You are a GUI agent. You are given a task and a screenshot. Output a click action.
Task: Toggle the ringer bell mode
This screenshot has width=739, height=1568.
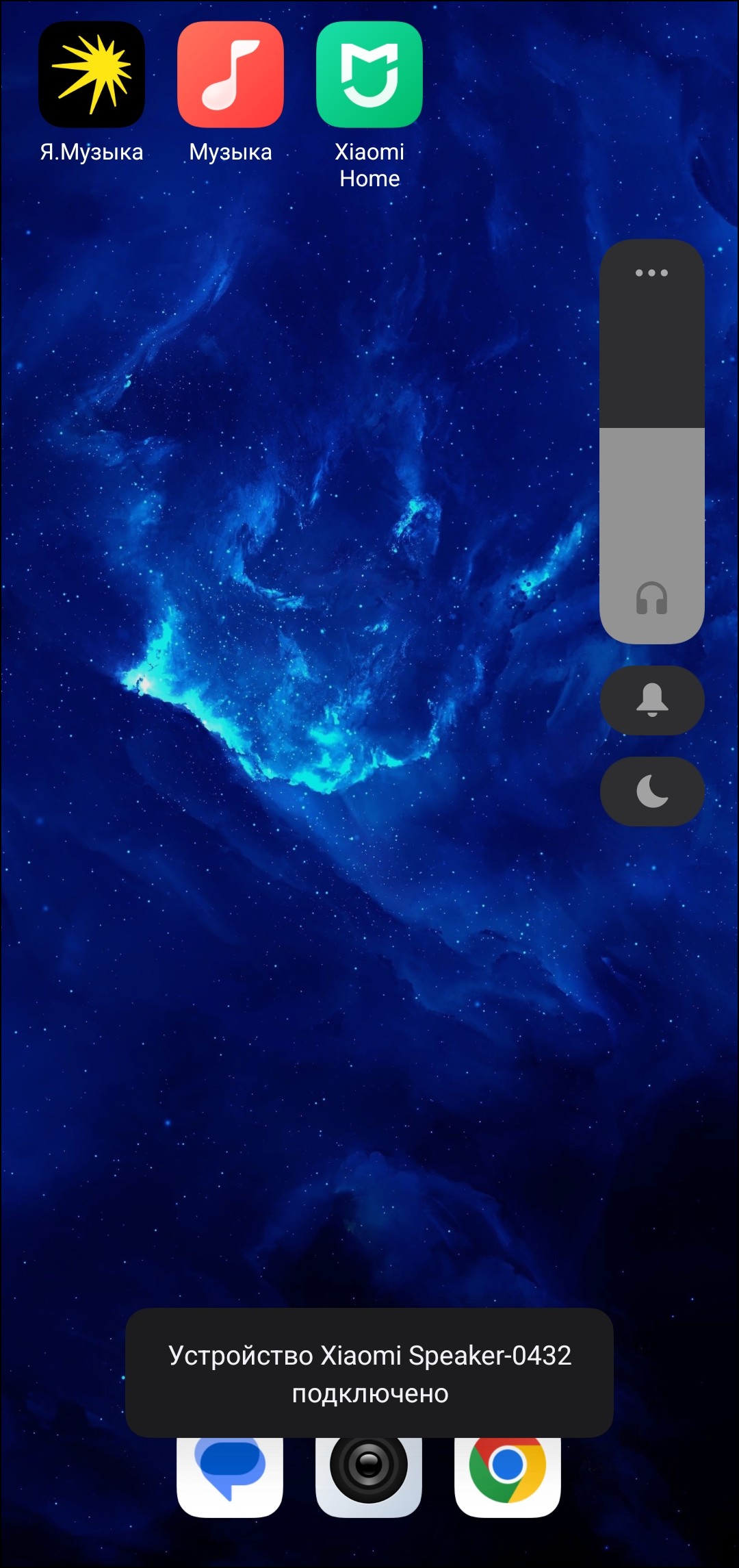click(x=651, y=700)
